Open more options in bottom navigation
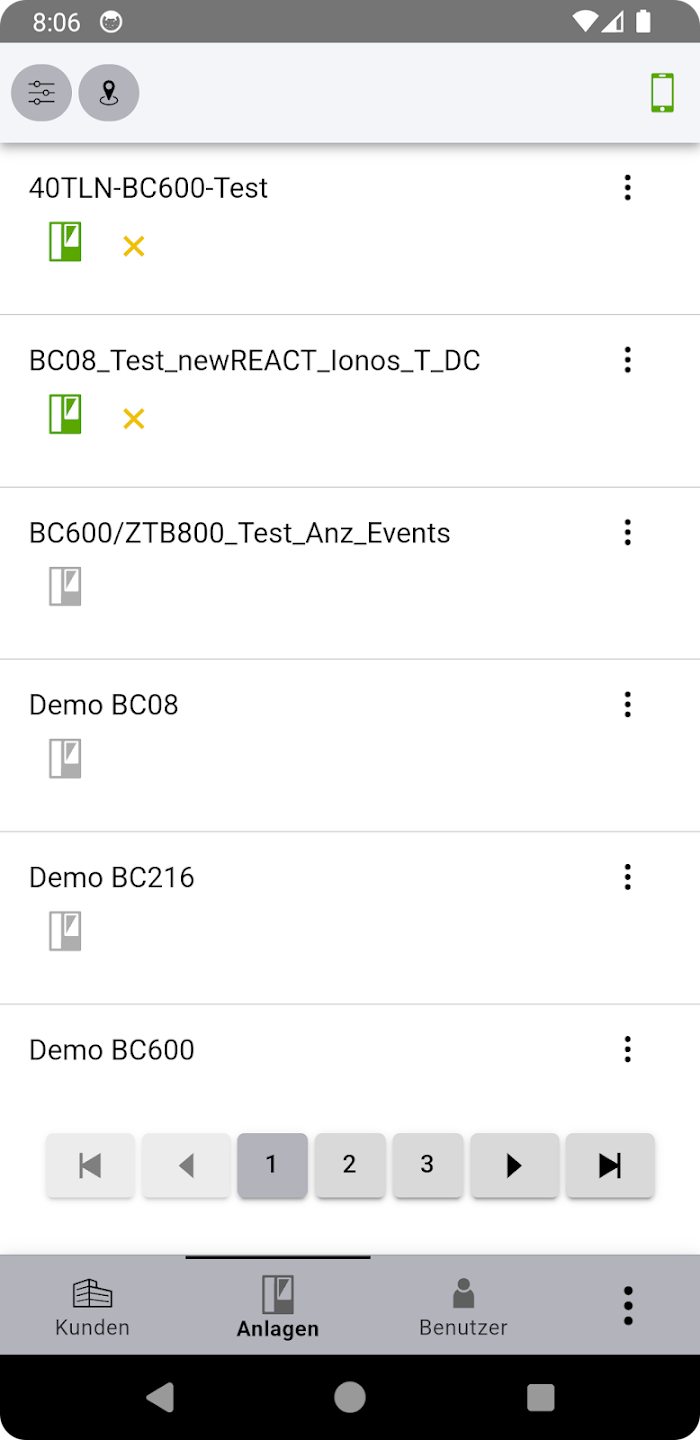 coord(628,1306)
